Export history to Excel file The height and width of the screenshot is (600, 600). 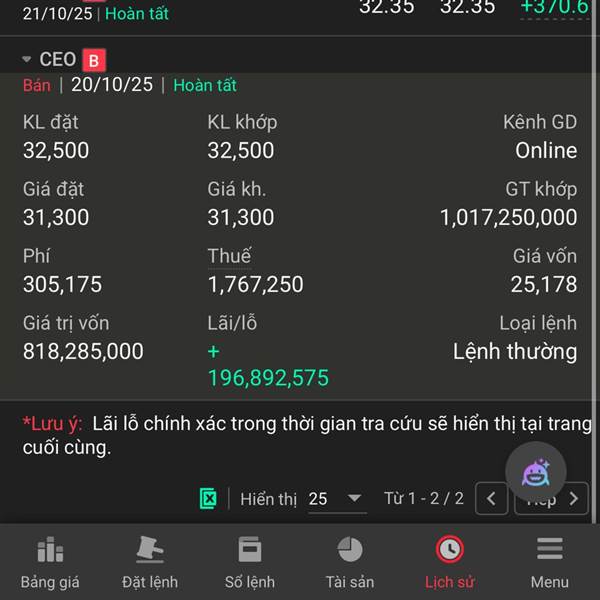click(208, 499)
